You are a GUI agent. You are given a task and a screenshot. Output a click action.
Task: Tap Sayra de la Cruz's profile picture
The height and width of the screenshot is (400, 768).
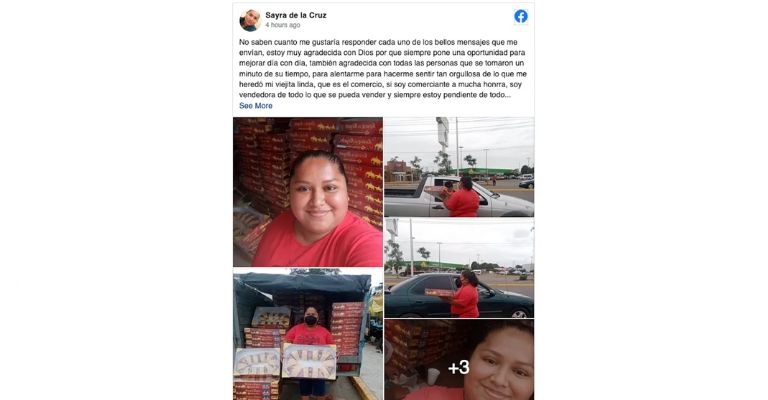coord(250,20)
